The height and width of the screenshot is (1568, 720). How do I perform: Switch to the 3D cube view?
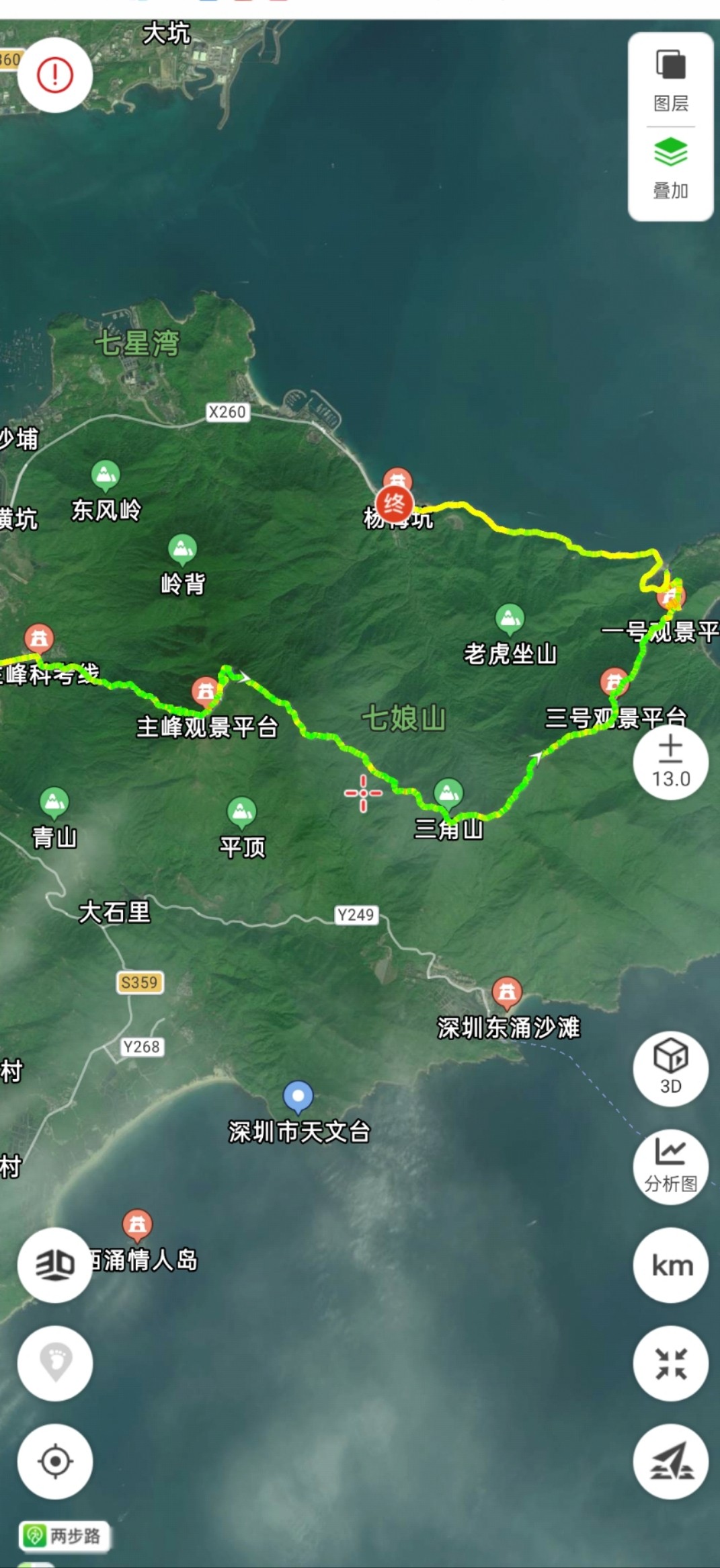pos(670,1068)
